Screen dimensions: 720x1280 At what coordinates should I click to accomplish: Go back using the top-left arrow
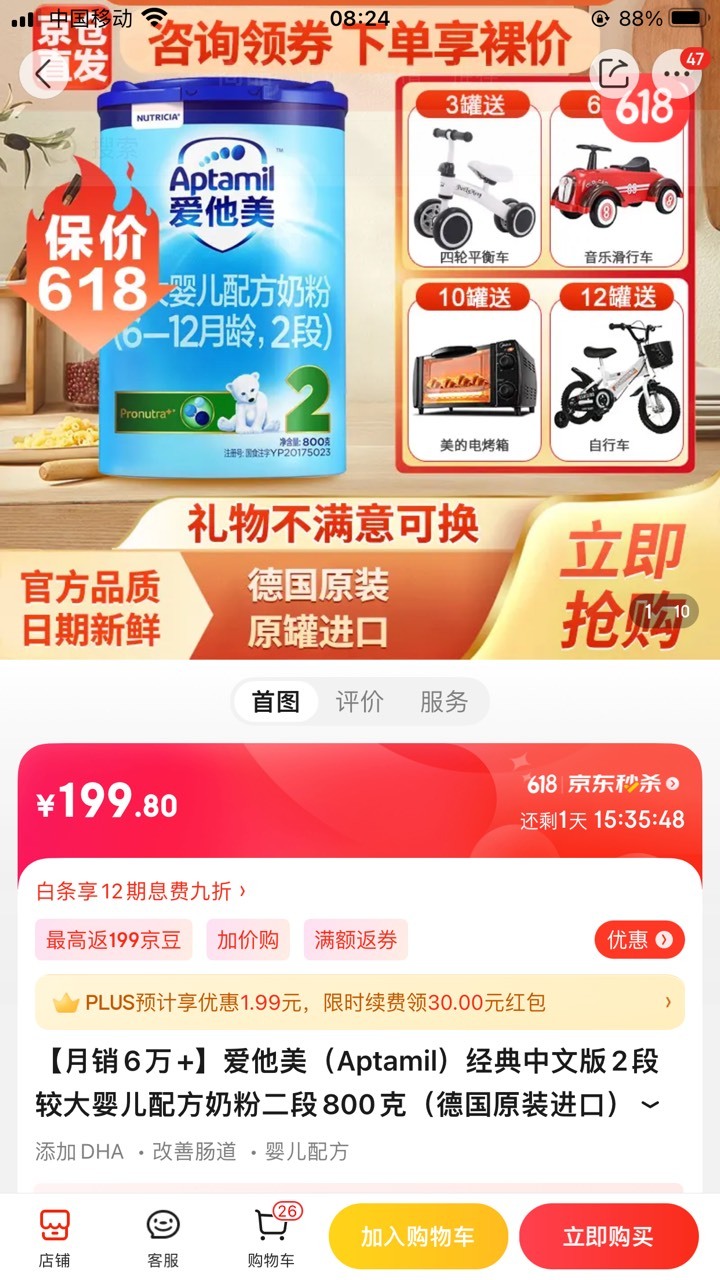tap(43, 72)
